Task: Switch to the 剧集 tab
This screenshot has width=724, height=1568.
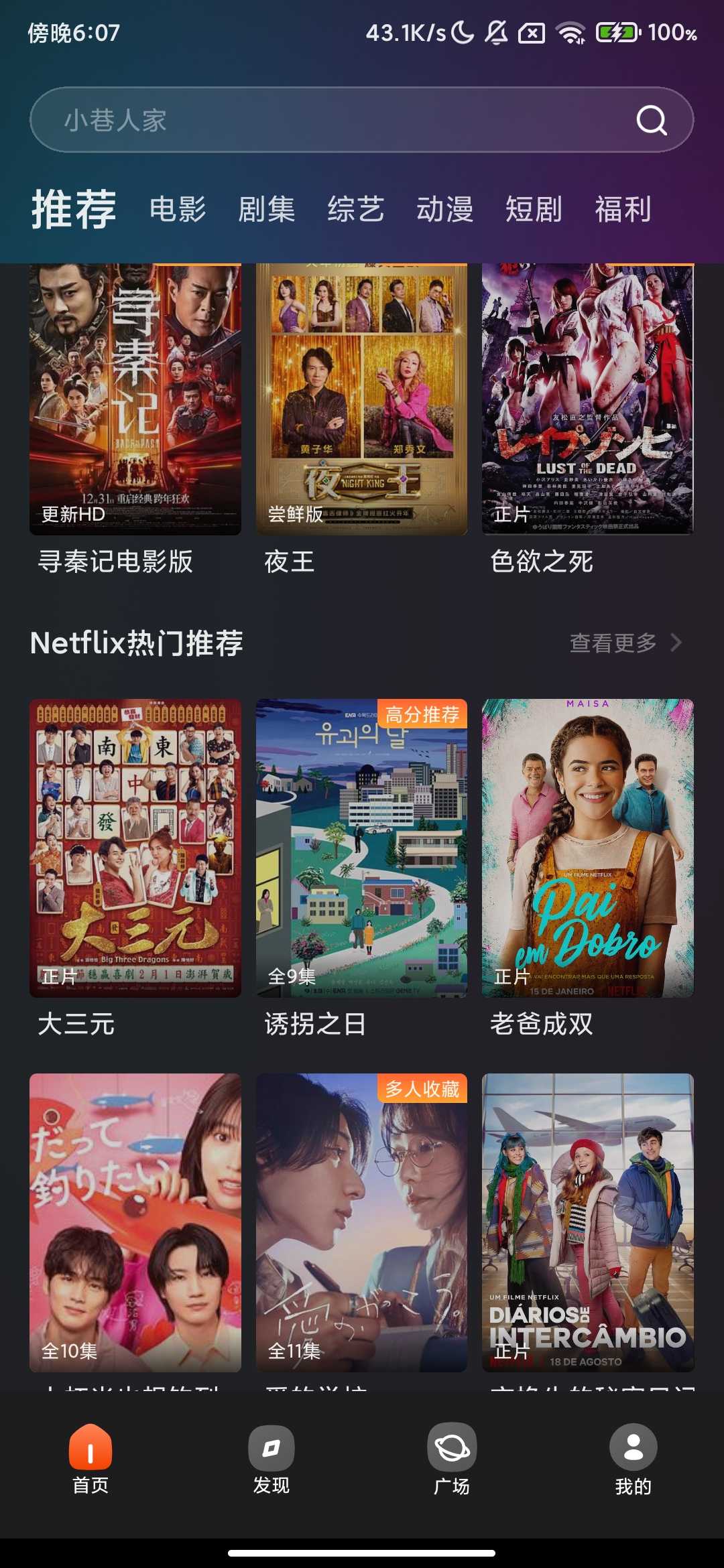Action: click(267, 210)
